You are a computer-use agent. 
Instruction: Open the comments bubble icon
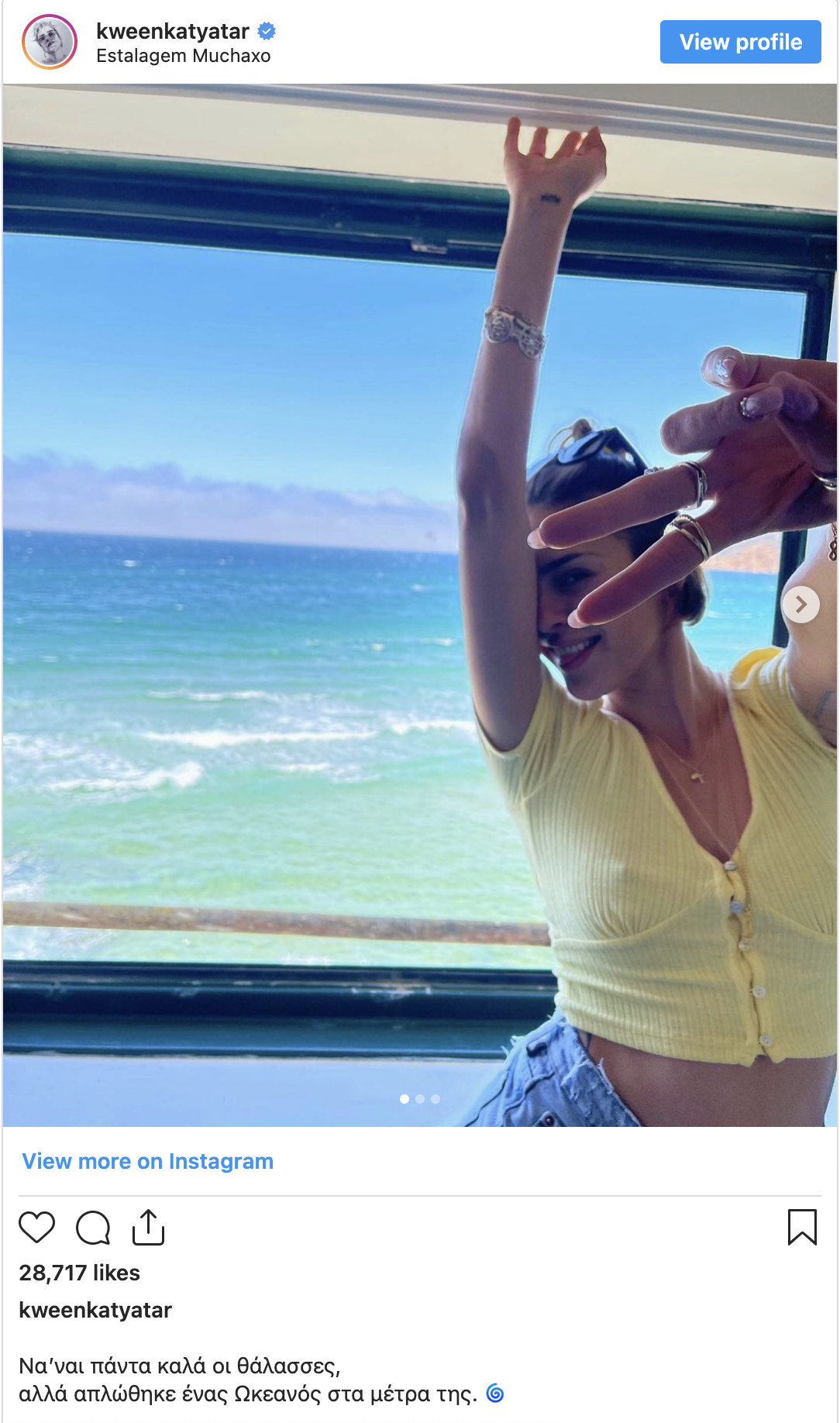click(93, 1228)
